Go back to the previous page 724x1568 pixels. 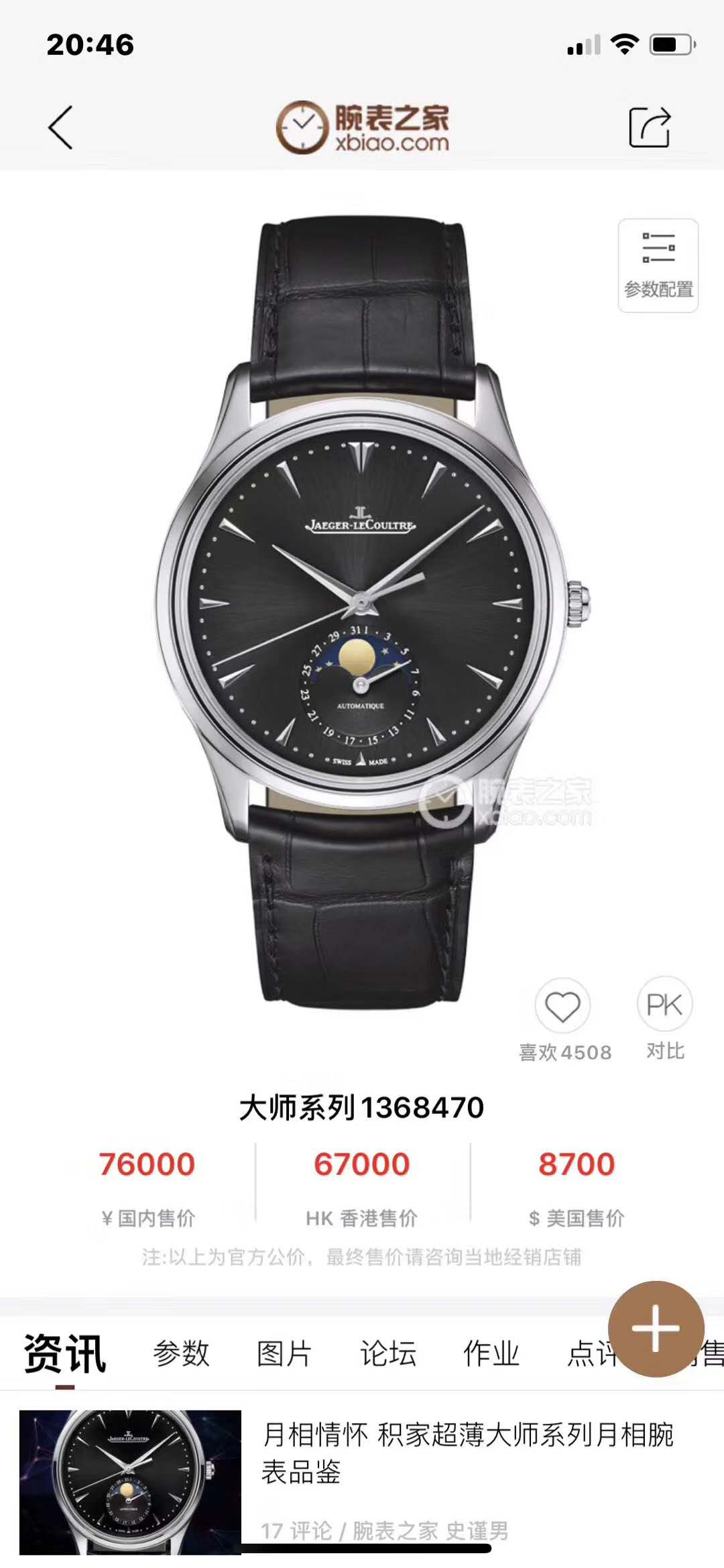pos(60,127)
